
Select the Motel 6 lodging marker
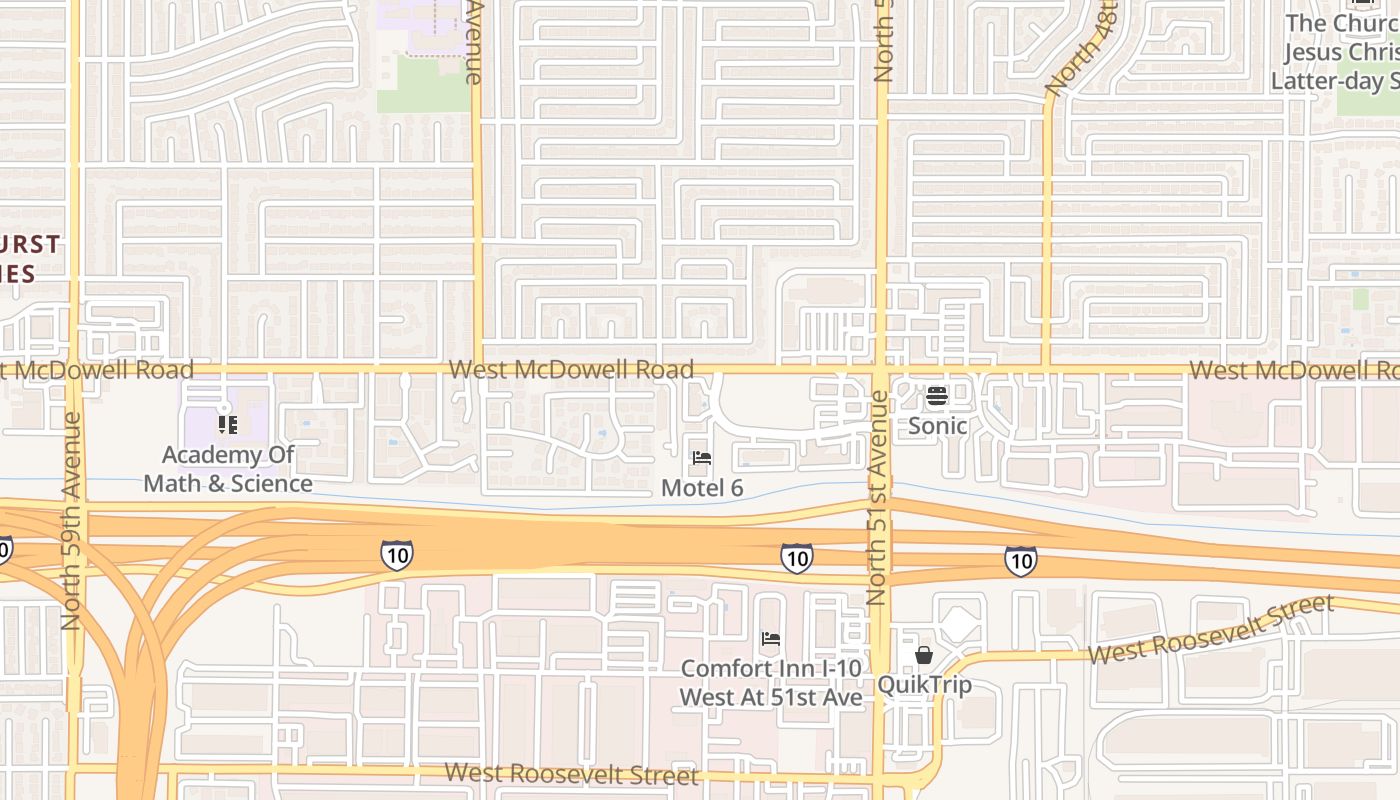pyautogui.click(x=702, y=459)
